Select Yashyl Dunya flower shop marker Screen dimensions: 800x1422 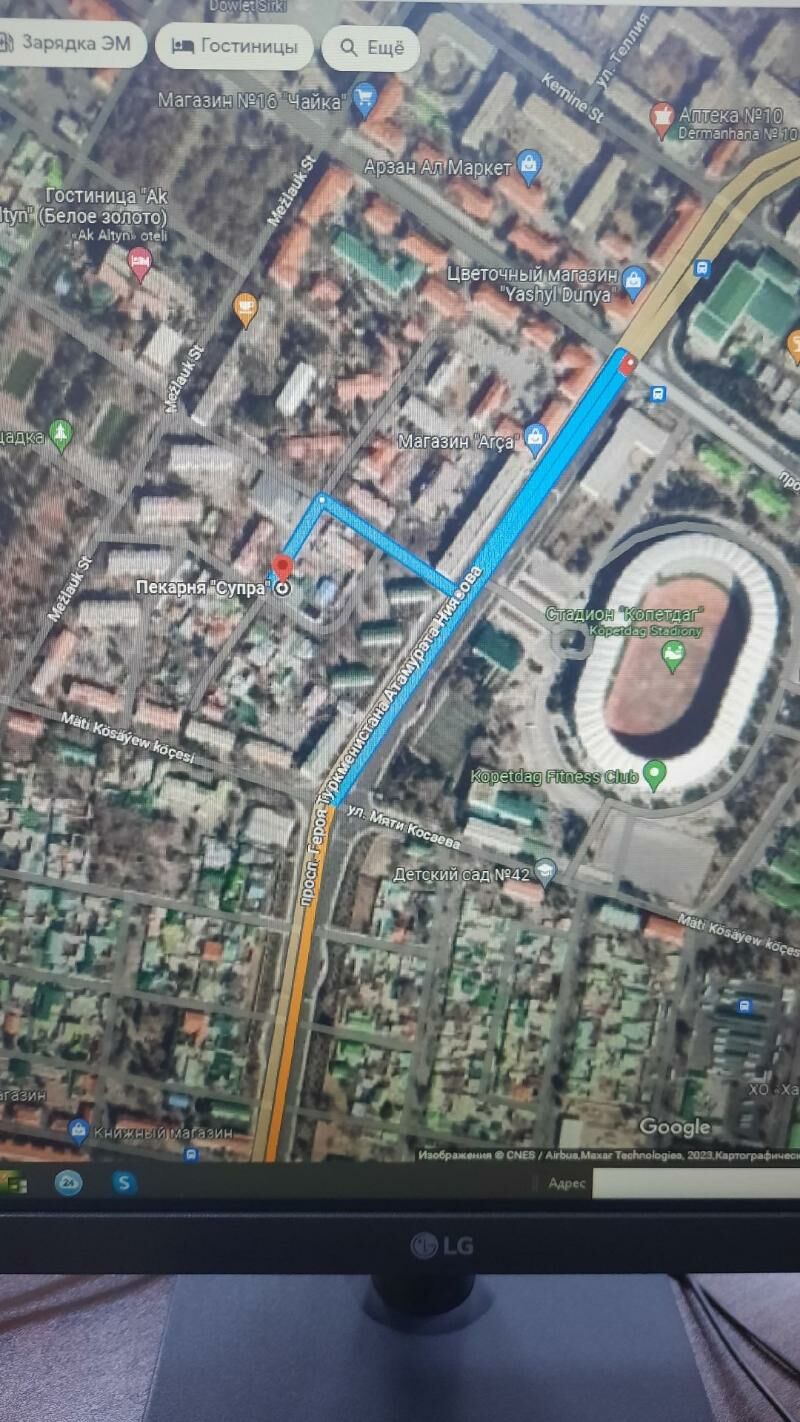633,279
